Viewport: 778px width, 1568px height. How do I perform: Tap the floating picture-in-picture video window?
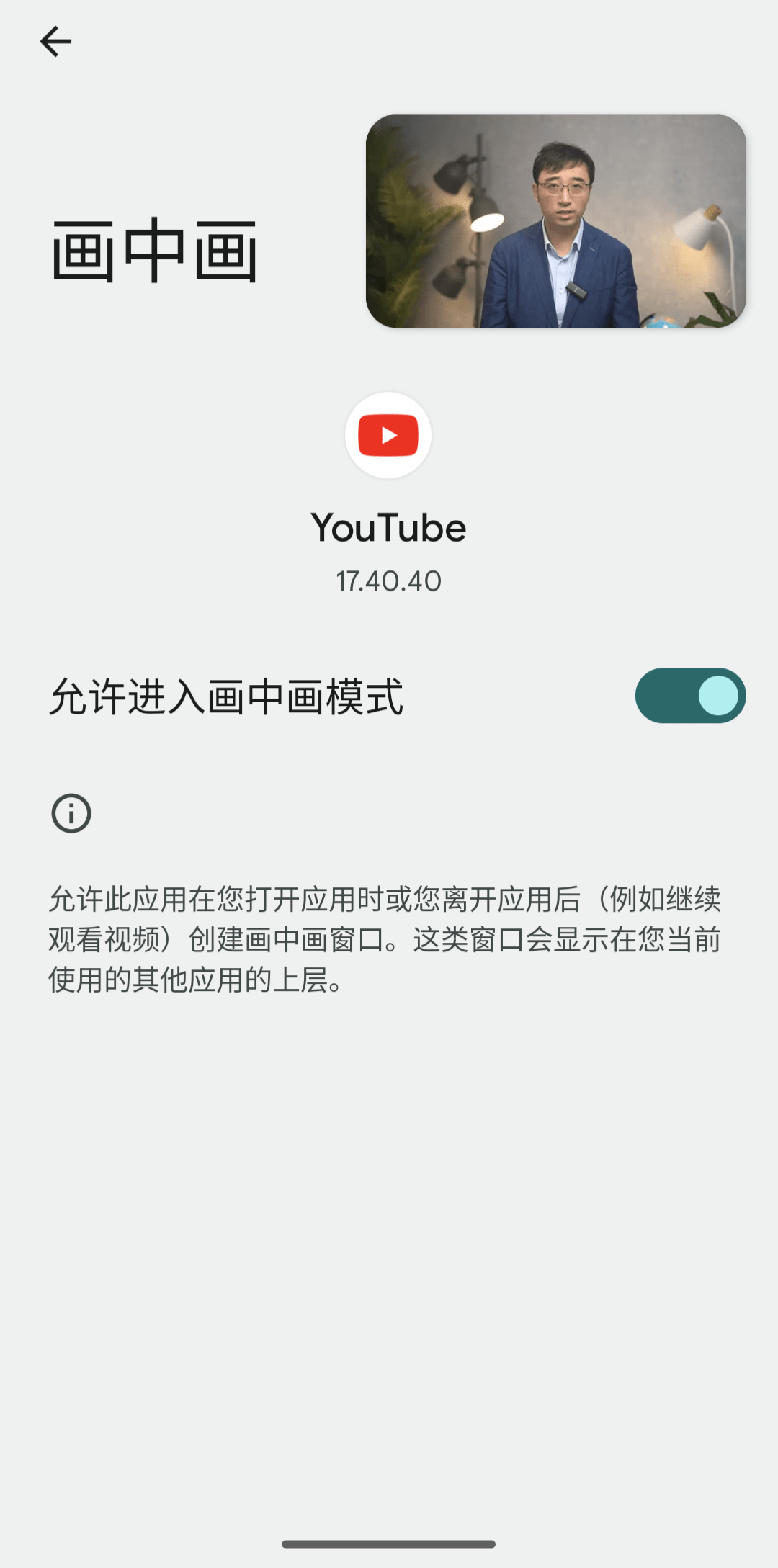[555, 221]
